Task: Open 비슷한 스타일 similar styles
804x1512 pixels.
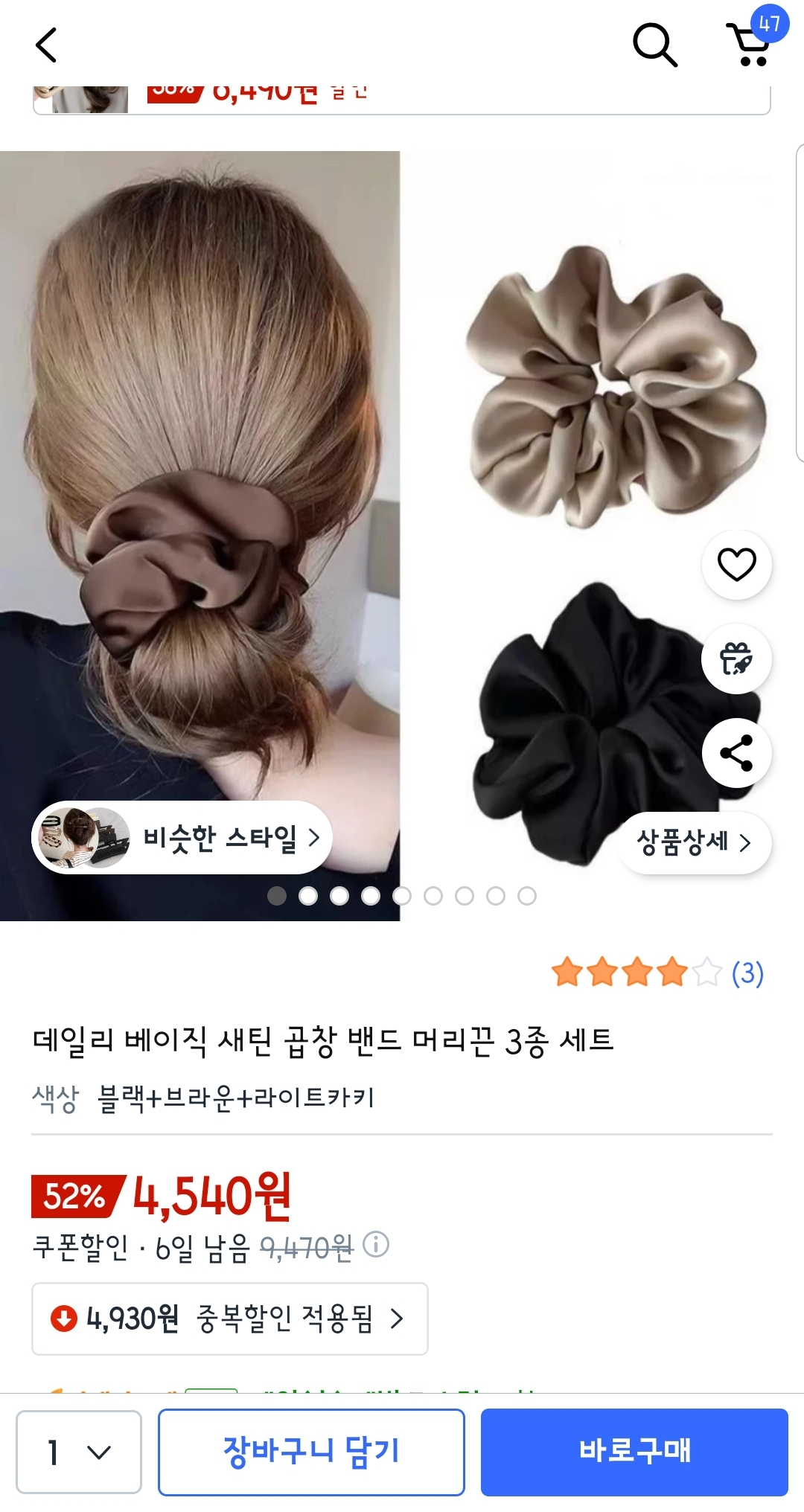Action: coord(182,838)
